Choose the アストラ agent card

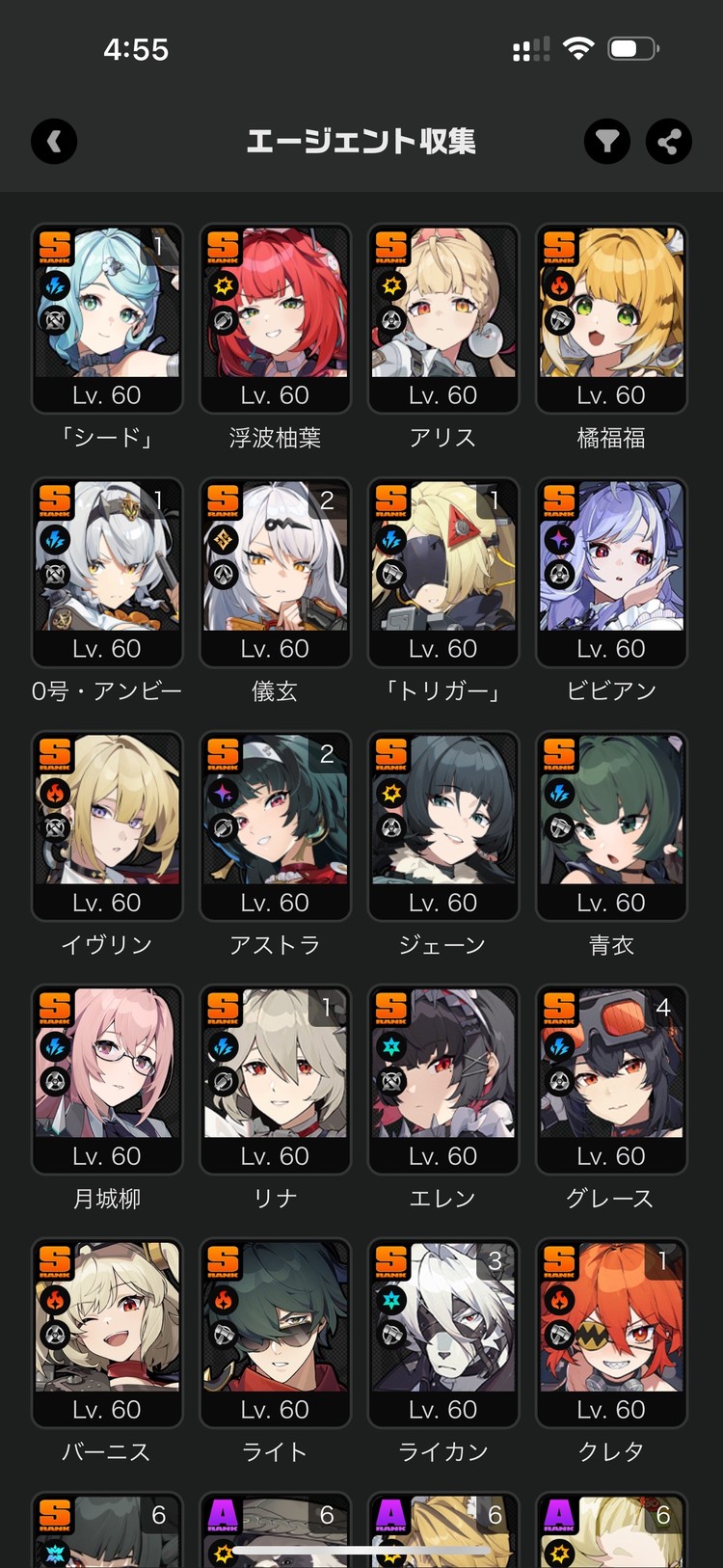tap(275, 825)
